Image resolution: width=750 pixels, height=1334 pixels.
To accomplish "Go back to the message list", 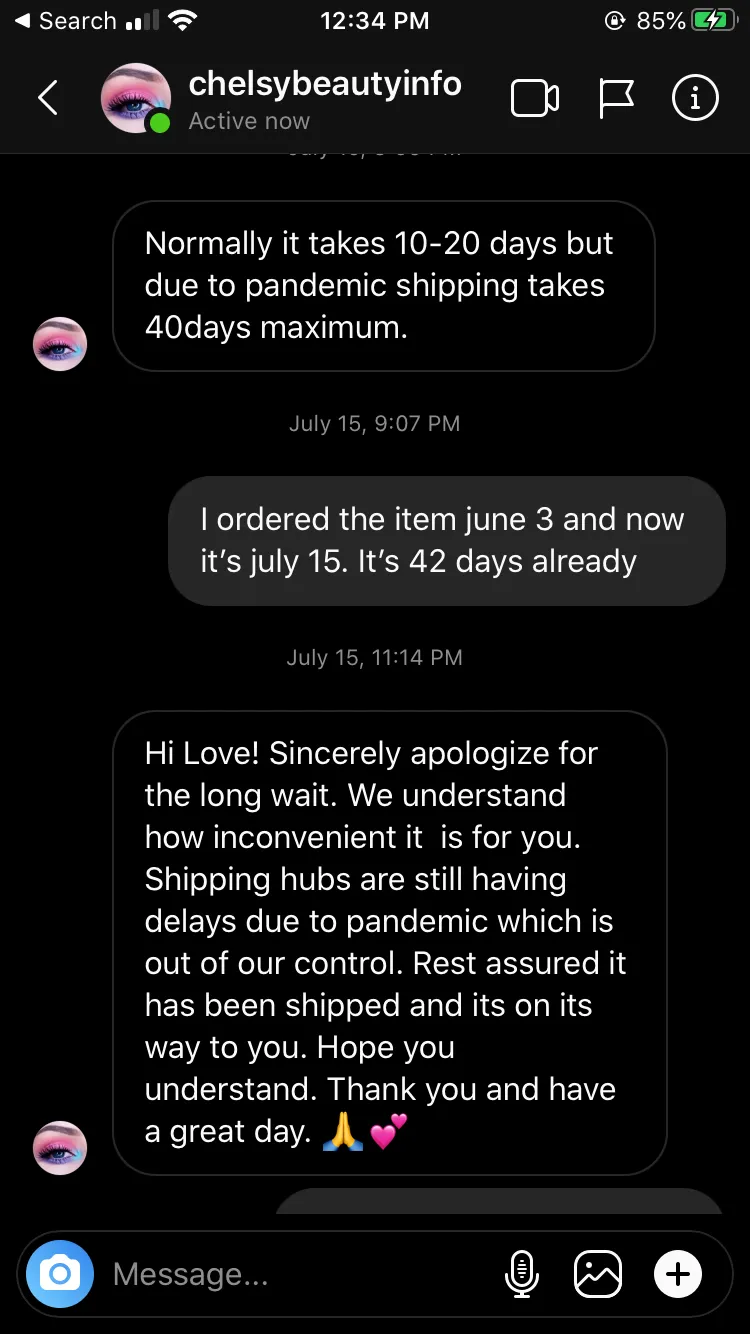I will pyautogui.click(x=47, y=98).
